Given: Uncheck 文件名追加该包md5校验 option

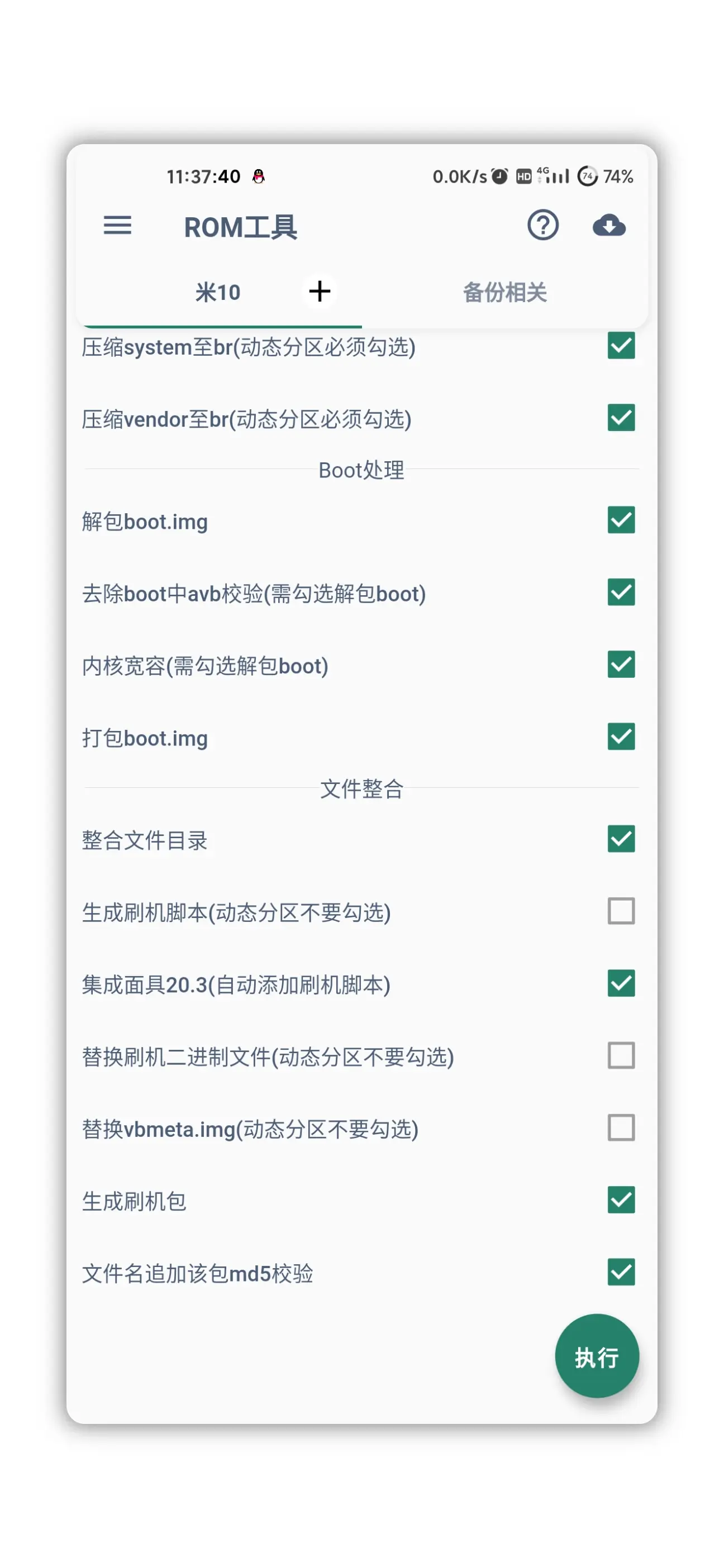Looking at the screenshot, I should [621, 1272].
